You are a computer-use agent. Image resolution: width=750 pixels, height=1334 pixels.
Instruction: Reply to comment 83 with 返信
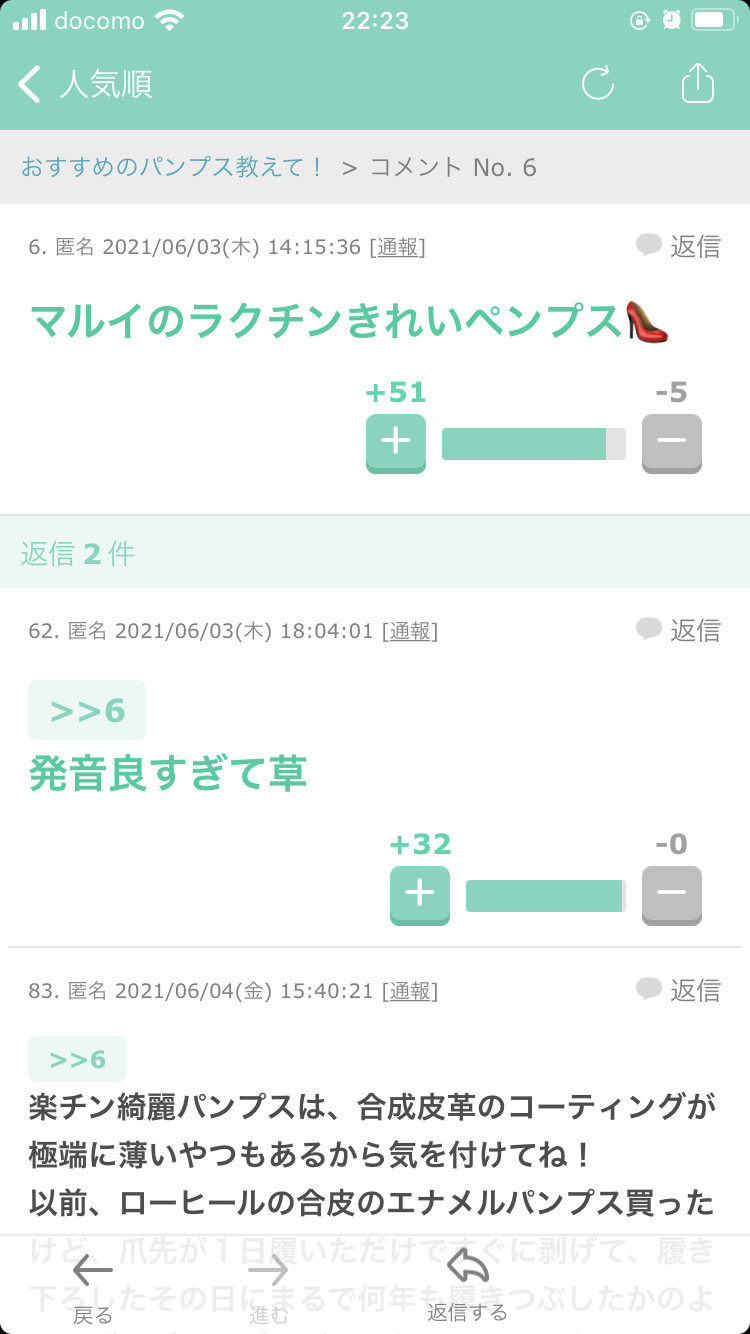tap(679, 990)
